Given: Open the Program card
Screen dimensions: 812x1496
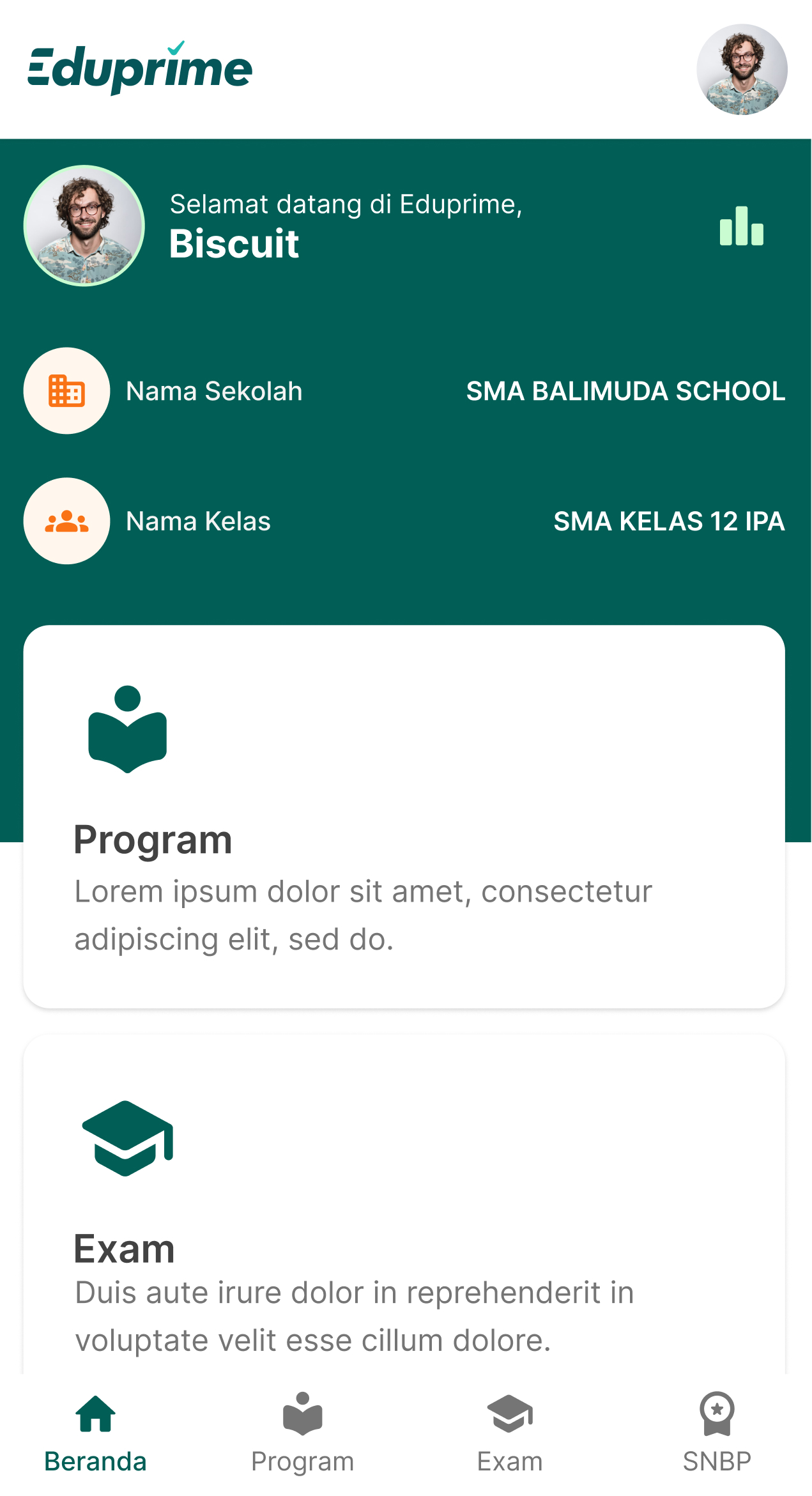Looking at the screenshot, I should [404, 816].
